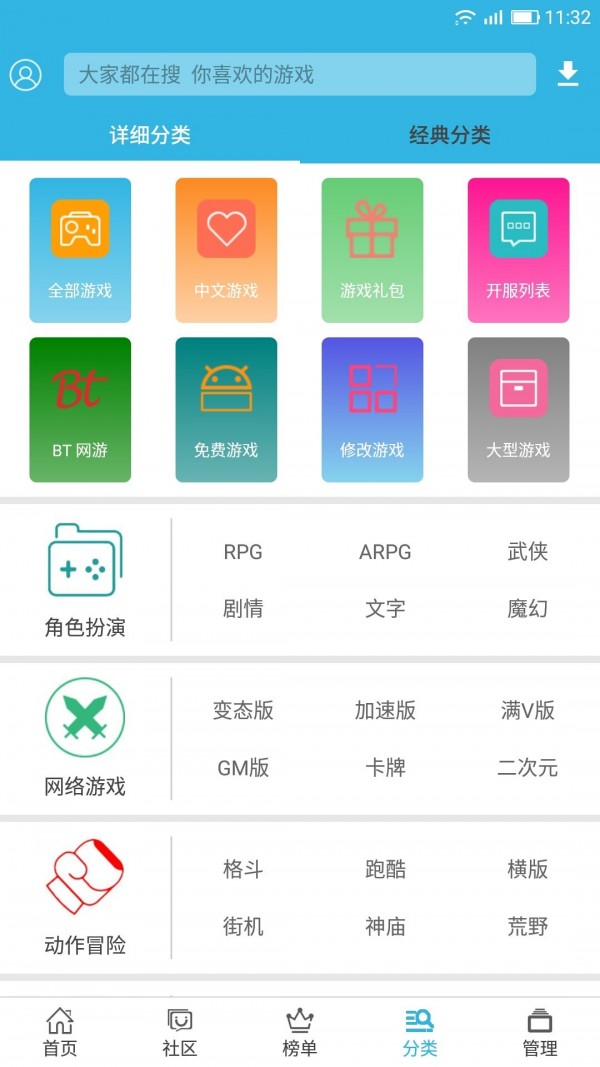Viewport: 600px width, 1067px height.
Task: Switch to the 经典分类 tab
Action: [450, 136]
